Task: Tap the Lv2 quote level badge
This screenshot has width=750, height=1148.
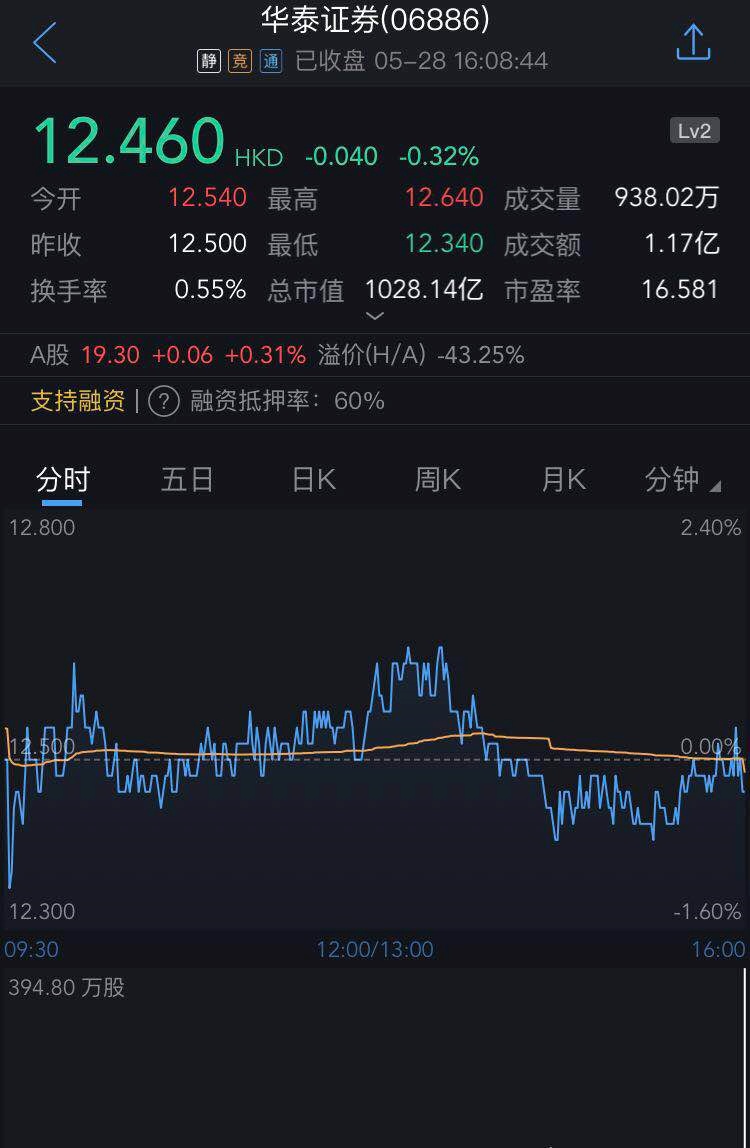Action: (694, 131)
